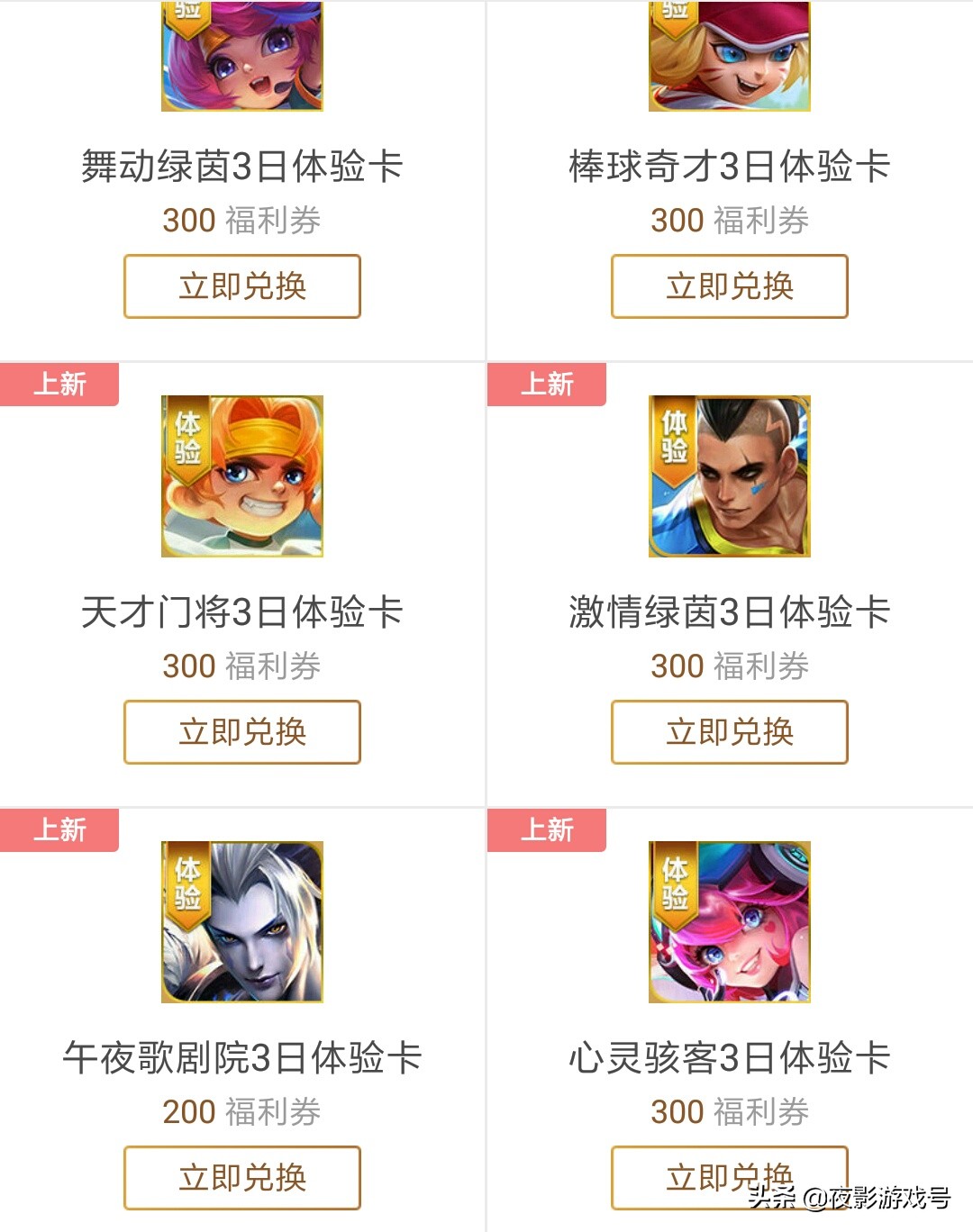Click 立即兑换 under 激情绿茵3日体验卡

tap(730, 732)
